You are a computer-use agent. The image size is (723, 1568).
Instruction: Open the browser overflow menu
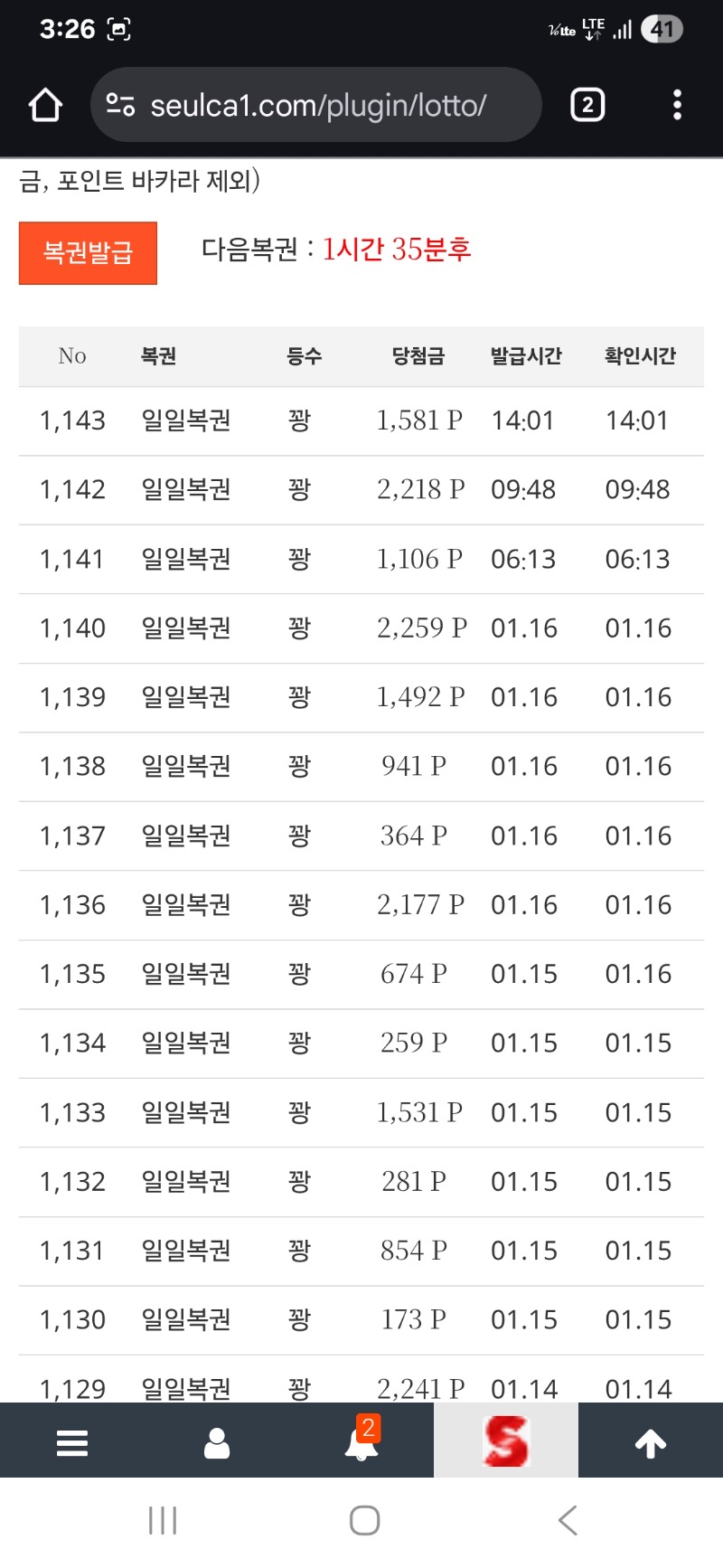(x=677, y=106)
